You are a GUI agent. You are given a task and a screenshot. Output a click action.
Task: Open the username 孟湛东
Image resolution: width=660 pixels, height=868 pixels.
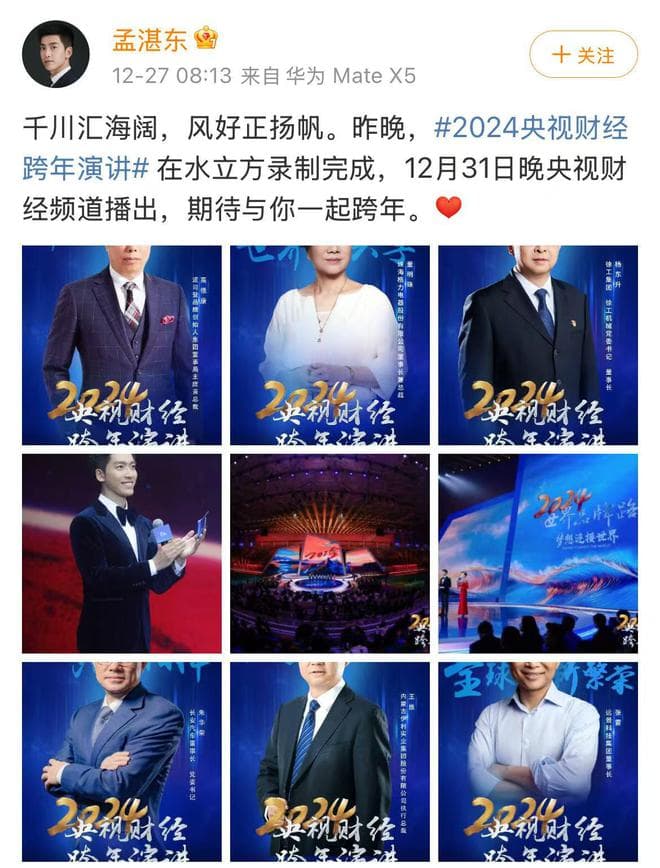pos(151,38)
